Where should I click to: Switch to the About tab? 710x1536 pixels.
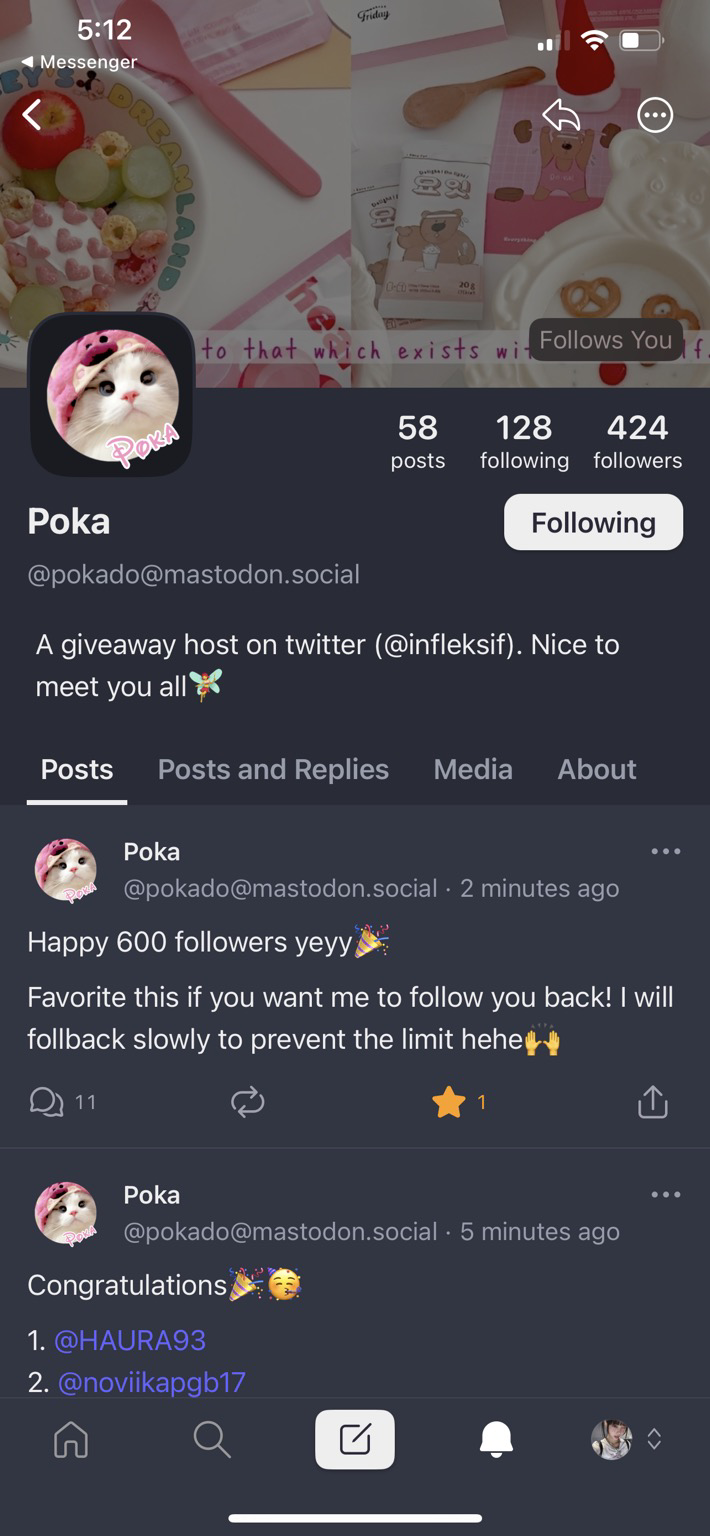click(x=597, y=769)
